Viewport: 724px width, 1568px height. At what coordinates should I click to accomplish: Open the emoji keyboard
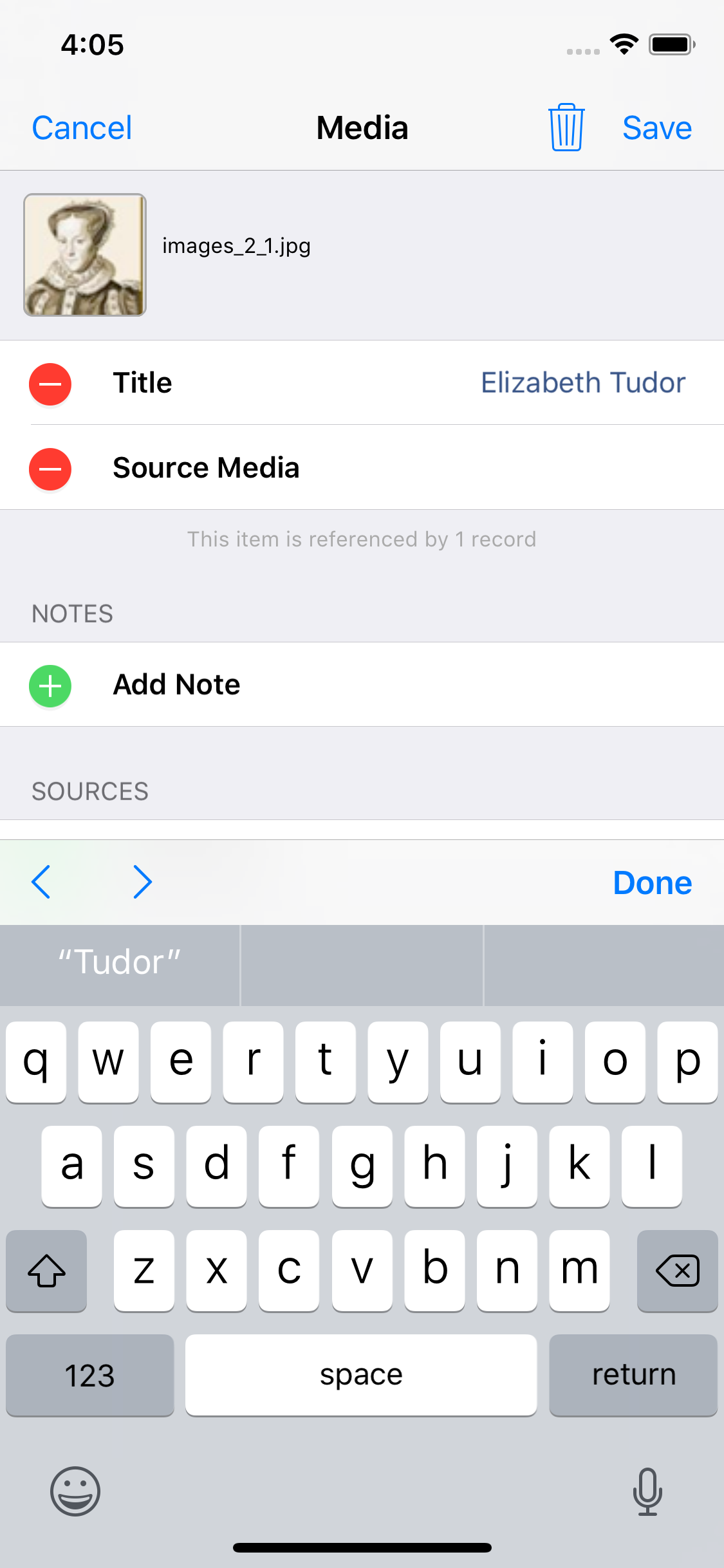75,1491
